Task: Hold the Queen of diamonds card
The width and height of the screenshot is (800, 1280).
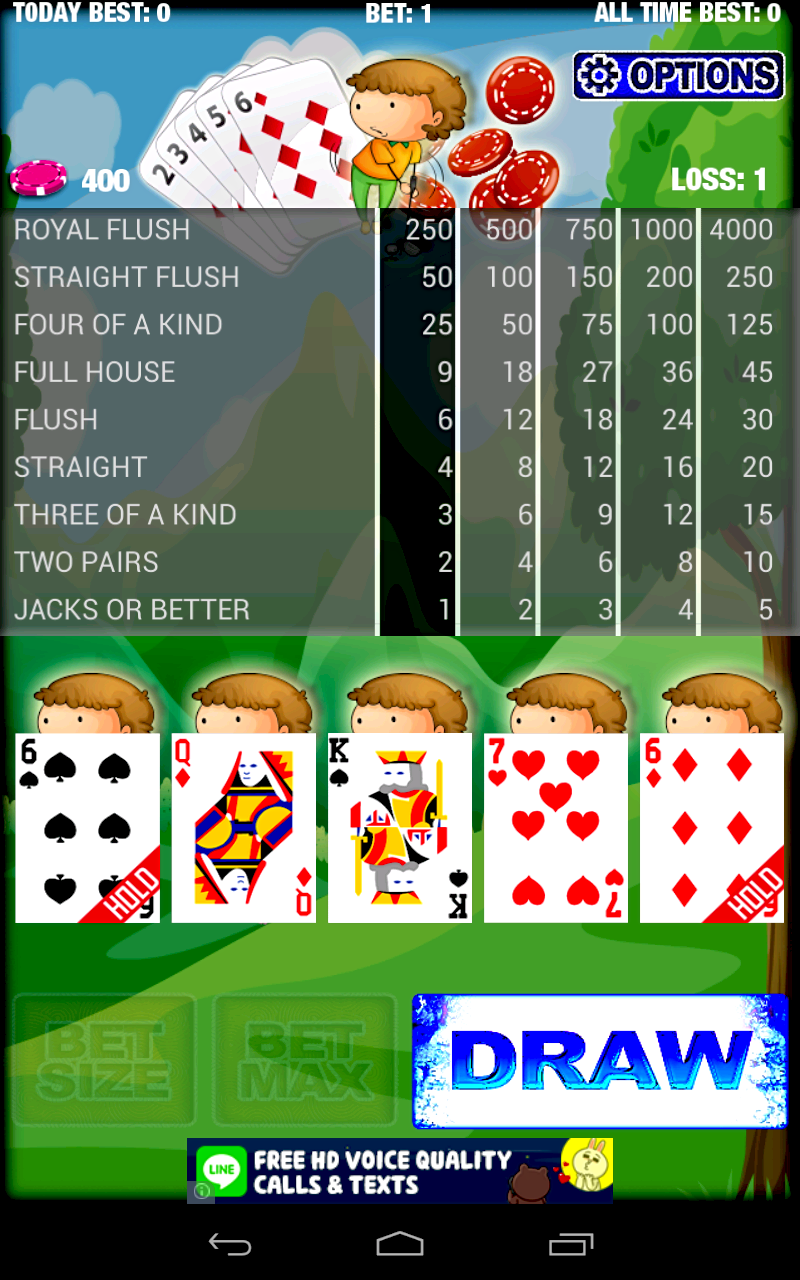Action: pyautogui.click(x=244, y=828)
